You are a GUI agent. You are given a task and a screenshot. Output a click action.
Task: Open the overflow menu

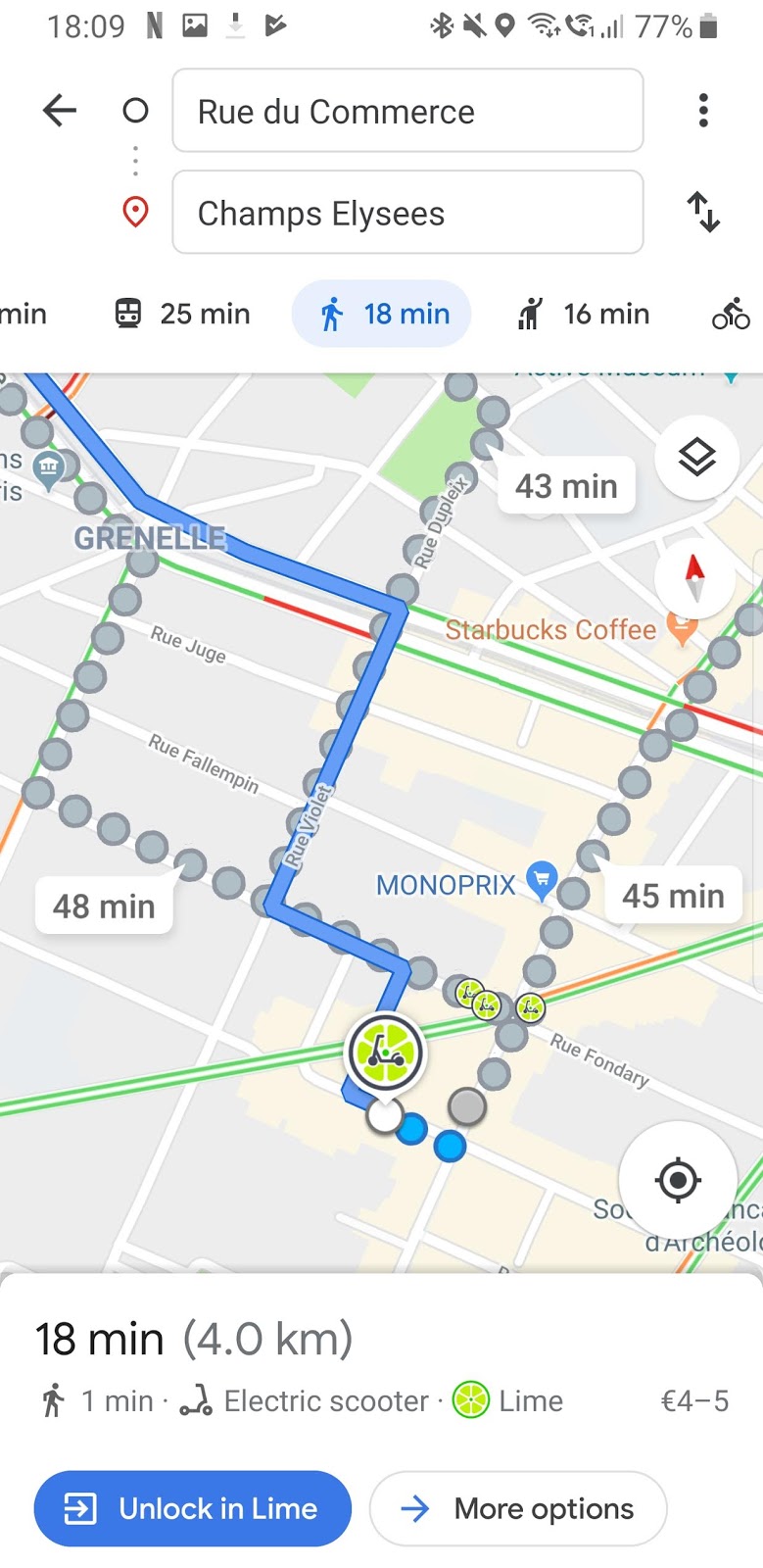point(702,111)
